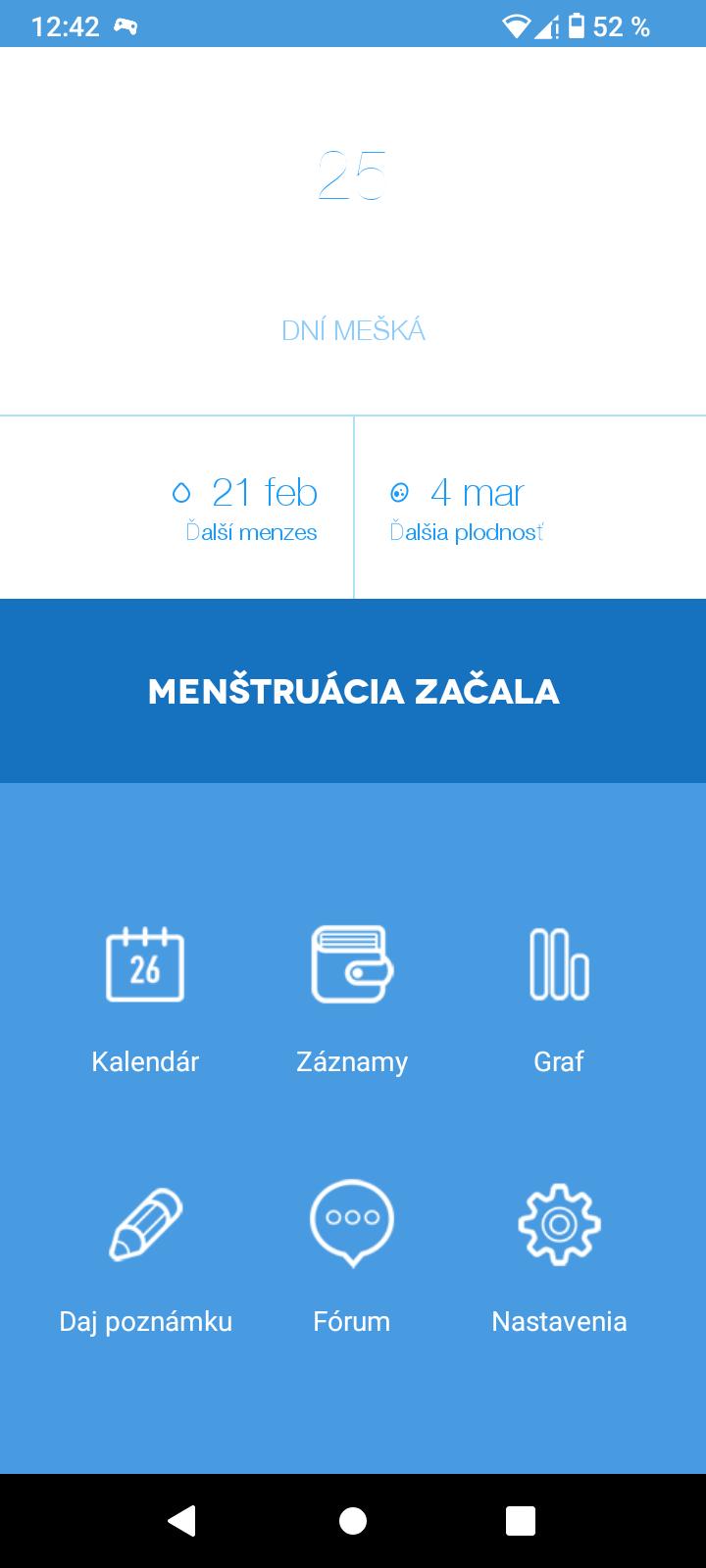Tap the system back button

pyautogui.click(x=182, y=1520)
